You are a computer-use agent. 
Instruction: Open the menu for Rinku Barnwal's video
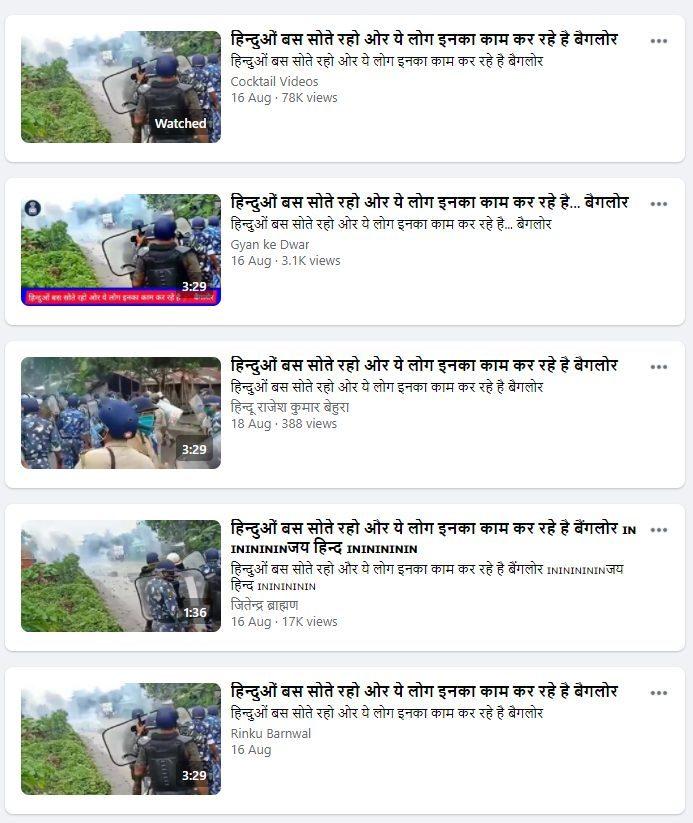click(x=658, y=693)
